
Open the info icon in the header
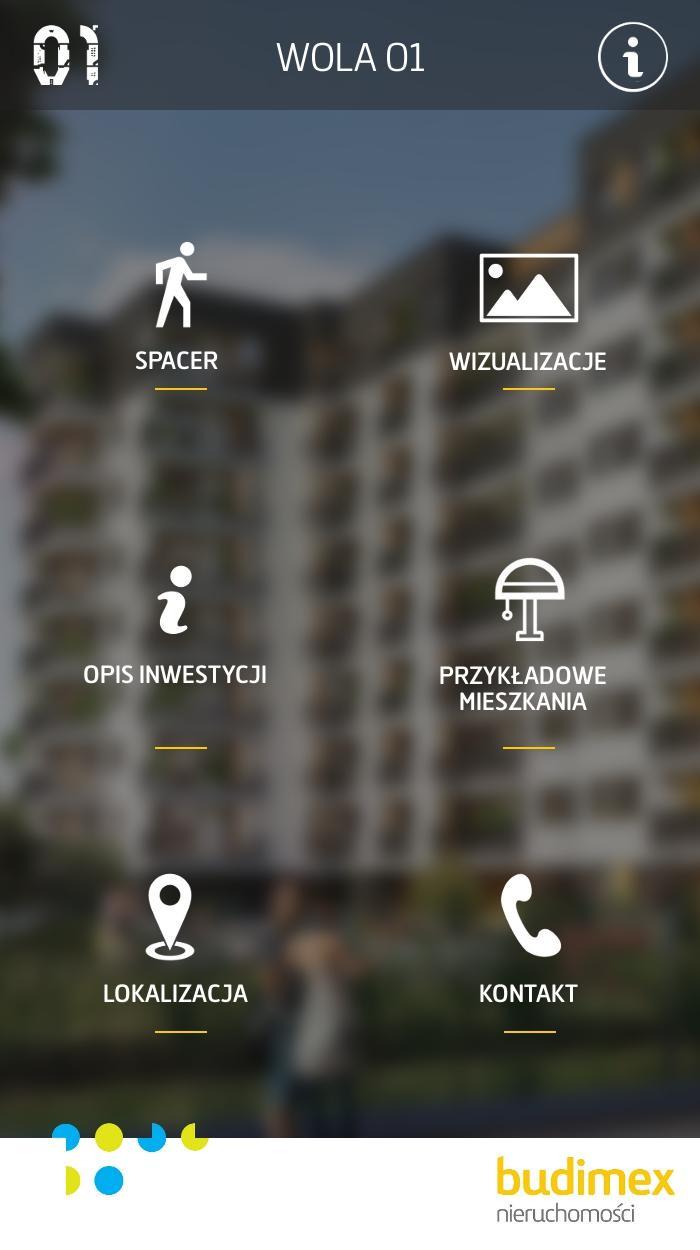[632, 58]
